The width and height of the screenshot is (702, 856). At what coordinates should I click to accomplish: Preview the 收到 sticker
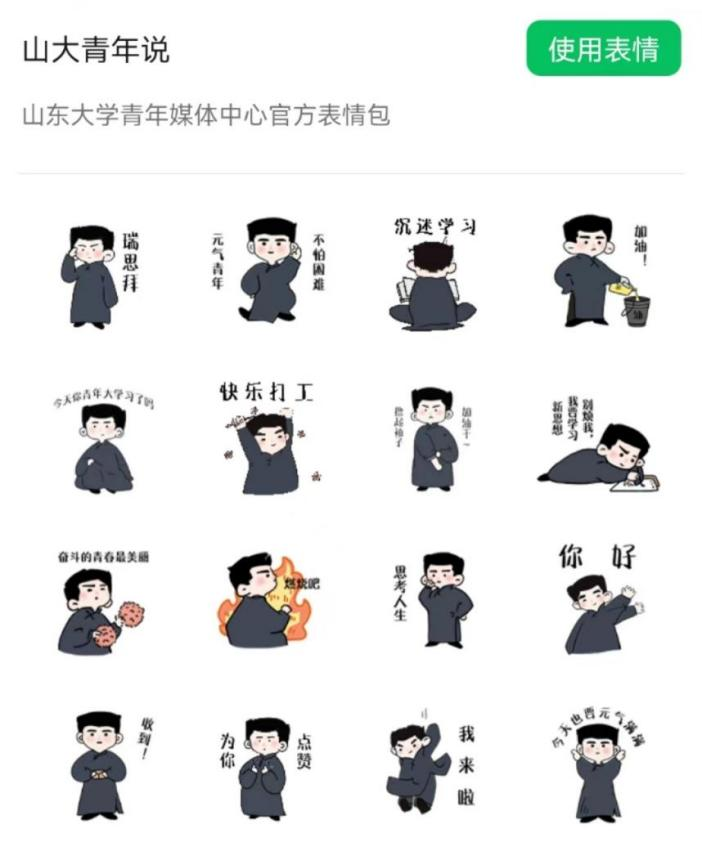100,765
